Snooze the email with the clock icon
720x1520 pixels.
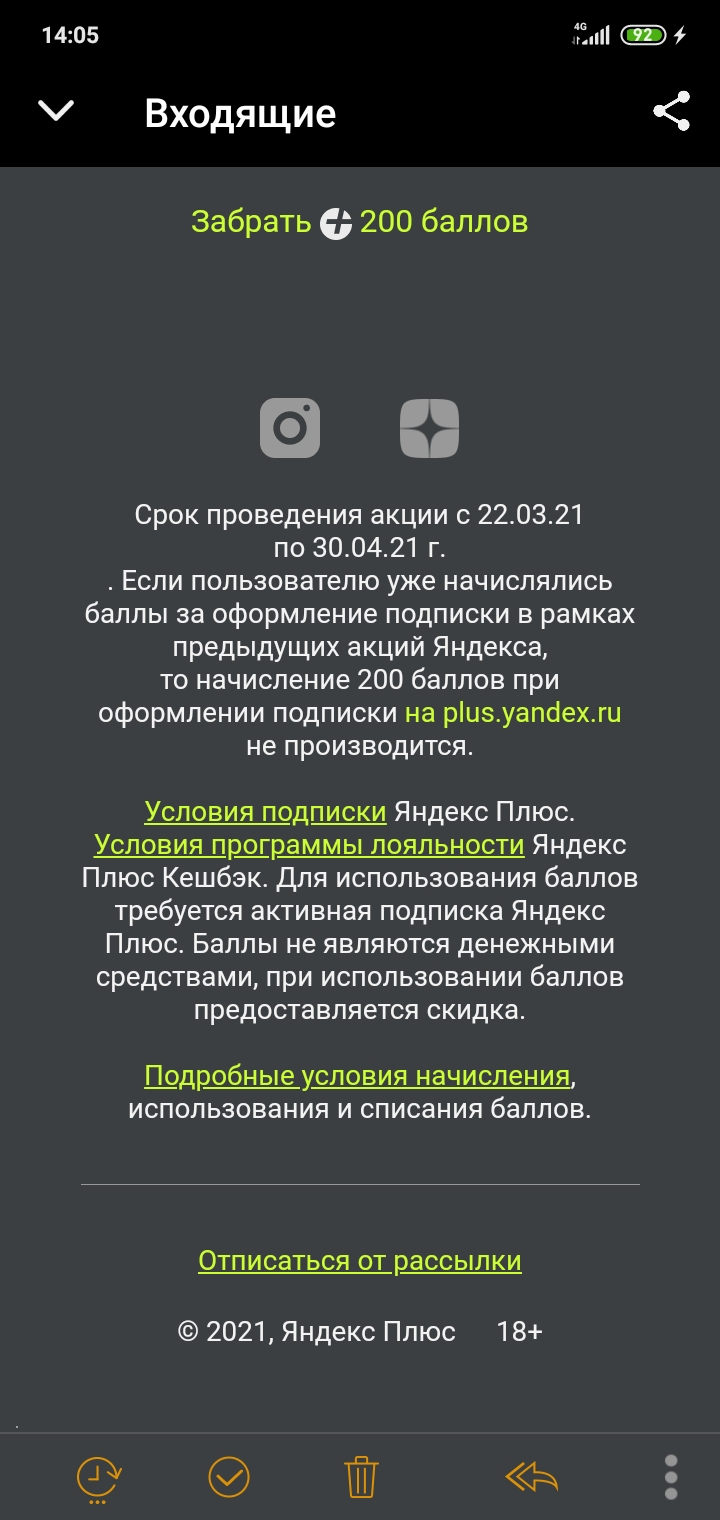click(98, 1478)
